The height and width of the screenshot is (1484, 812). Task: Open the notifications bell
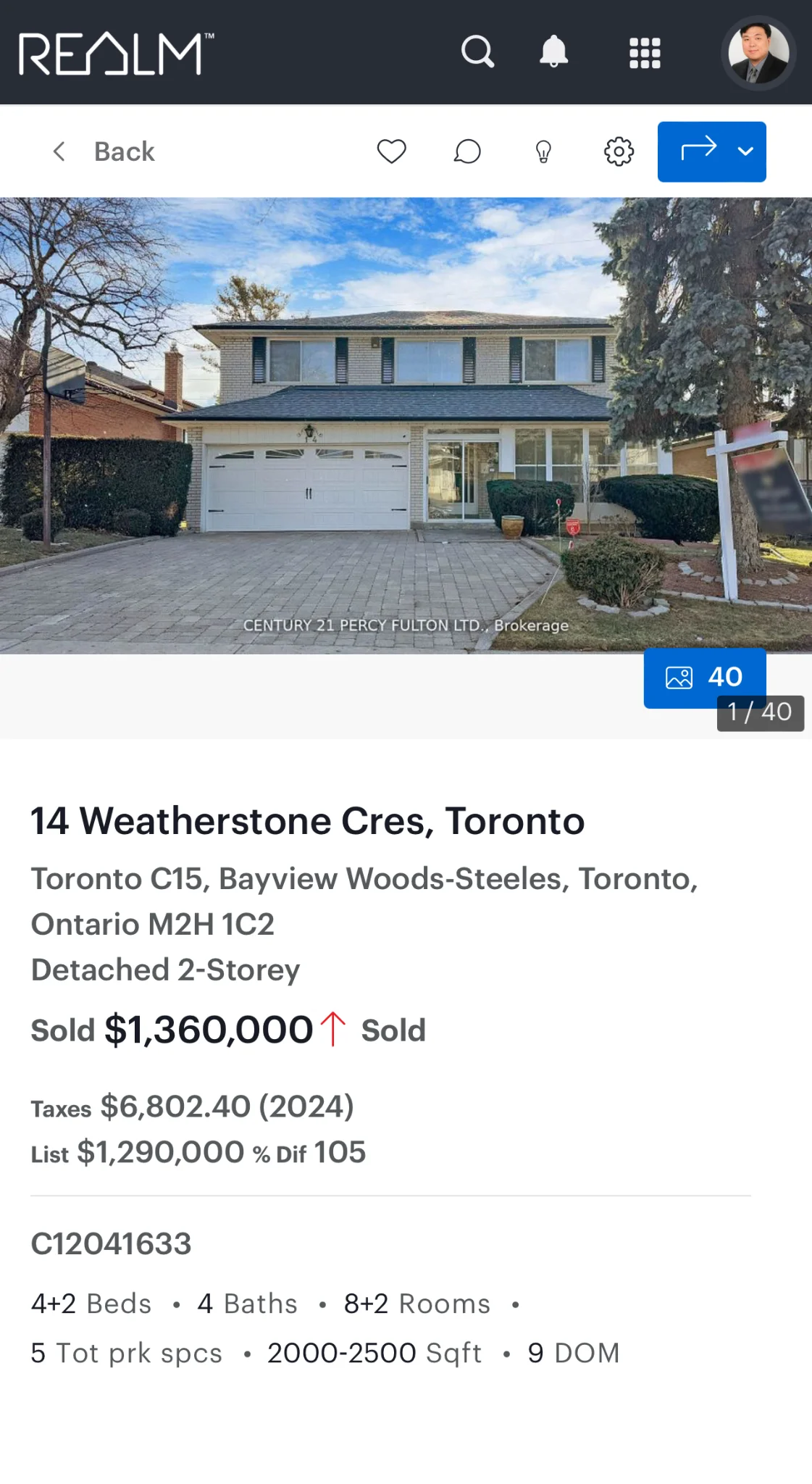554,52
